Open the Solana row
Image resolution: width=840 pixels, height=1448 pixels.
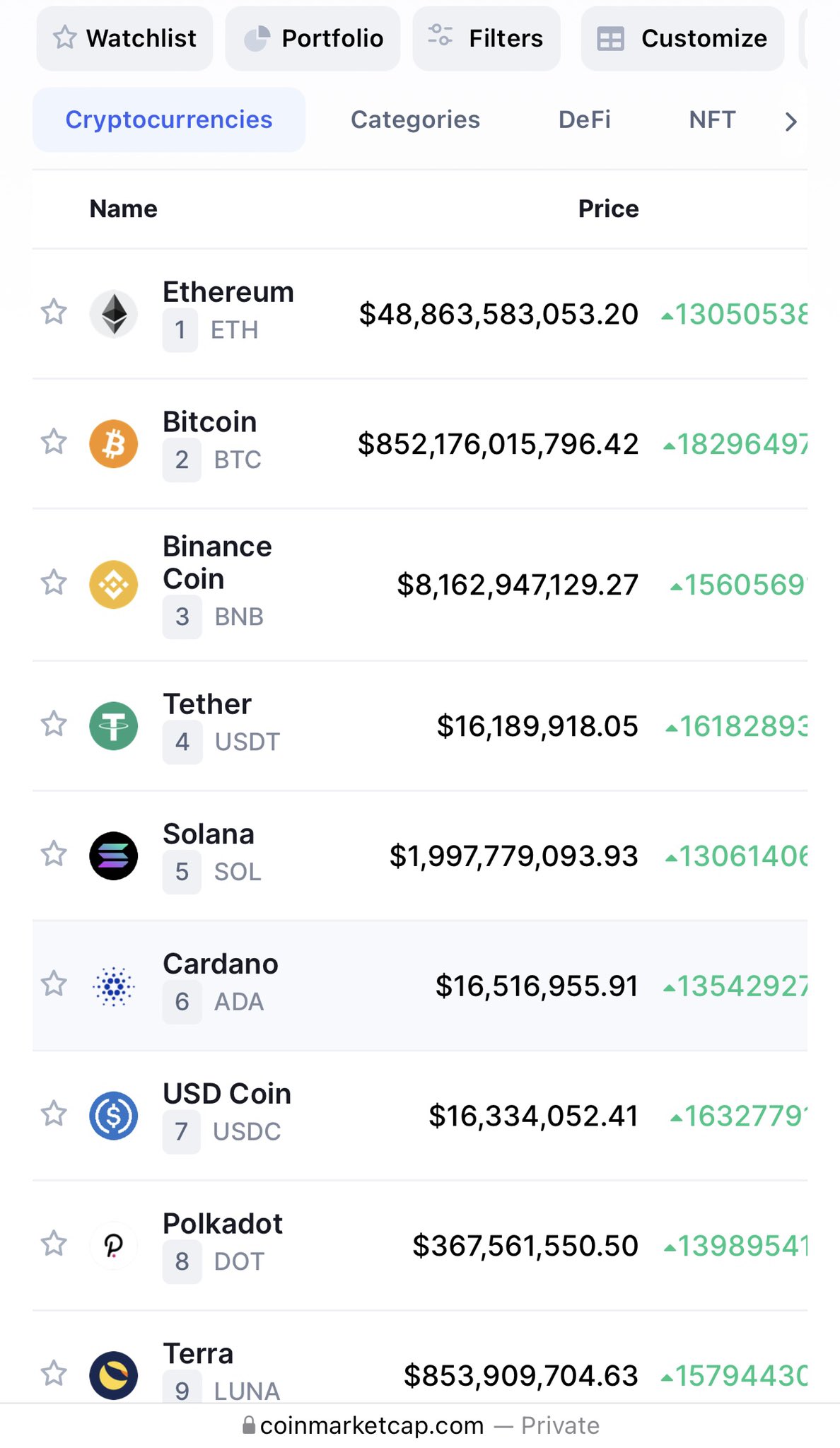[x=209, y=834]
